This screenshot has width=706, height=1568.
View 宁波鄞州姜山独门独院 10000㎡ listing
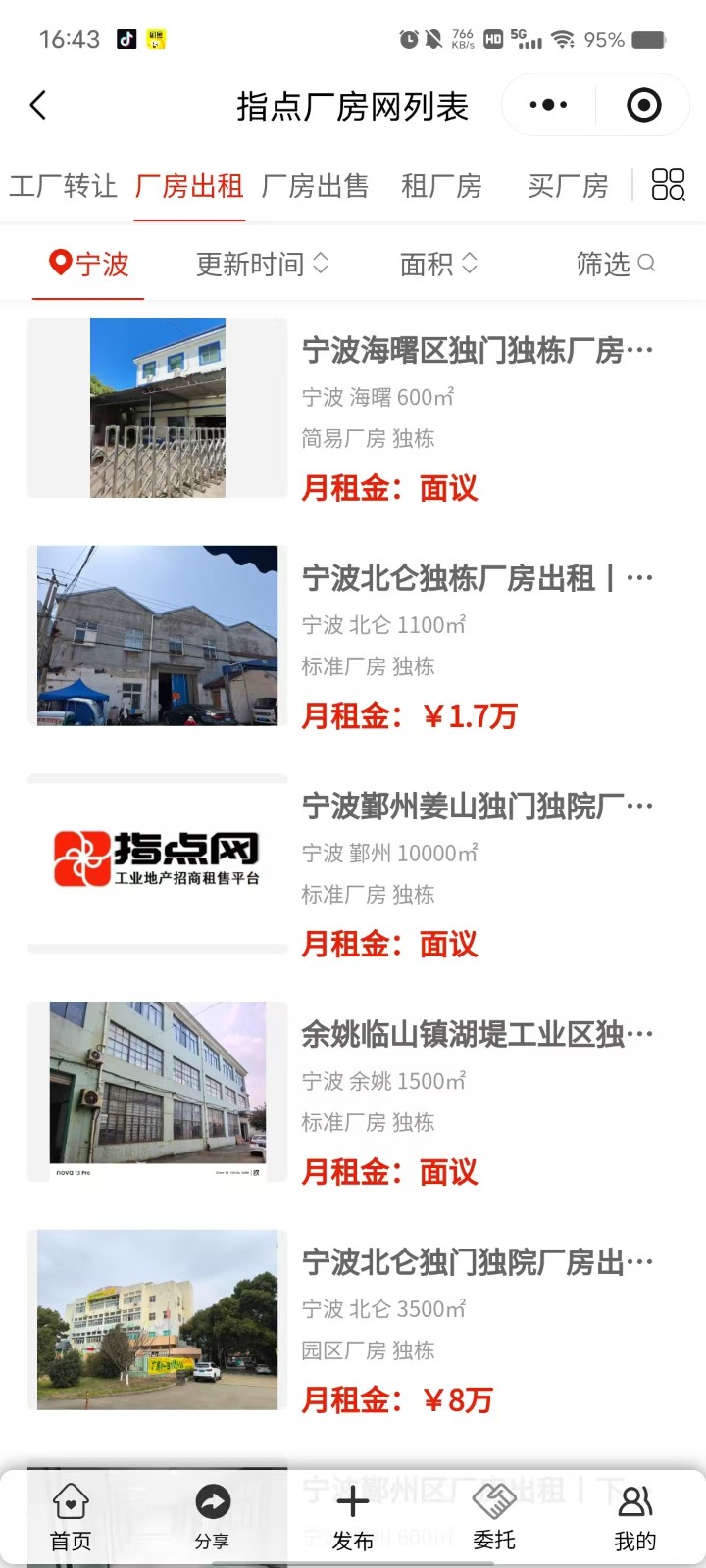[478, 807]
